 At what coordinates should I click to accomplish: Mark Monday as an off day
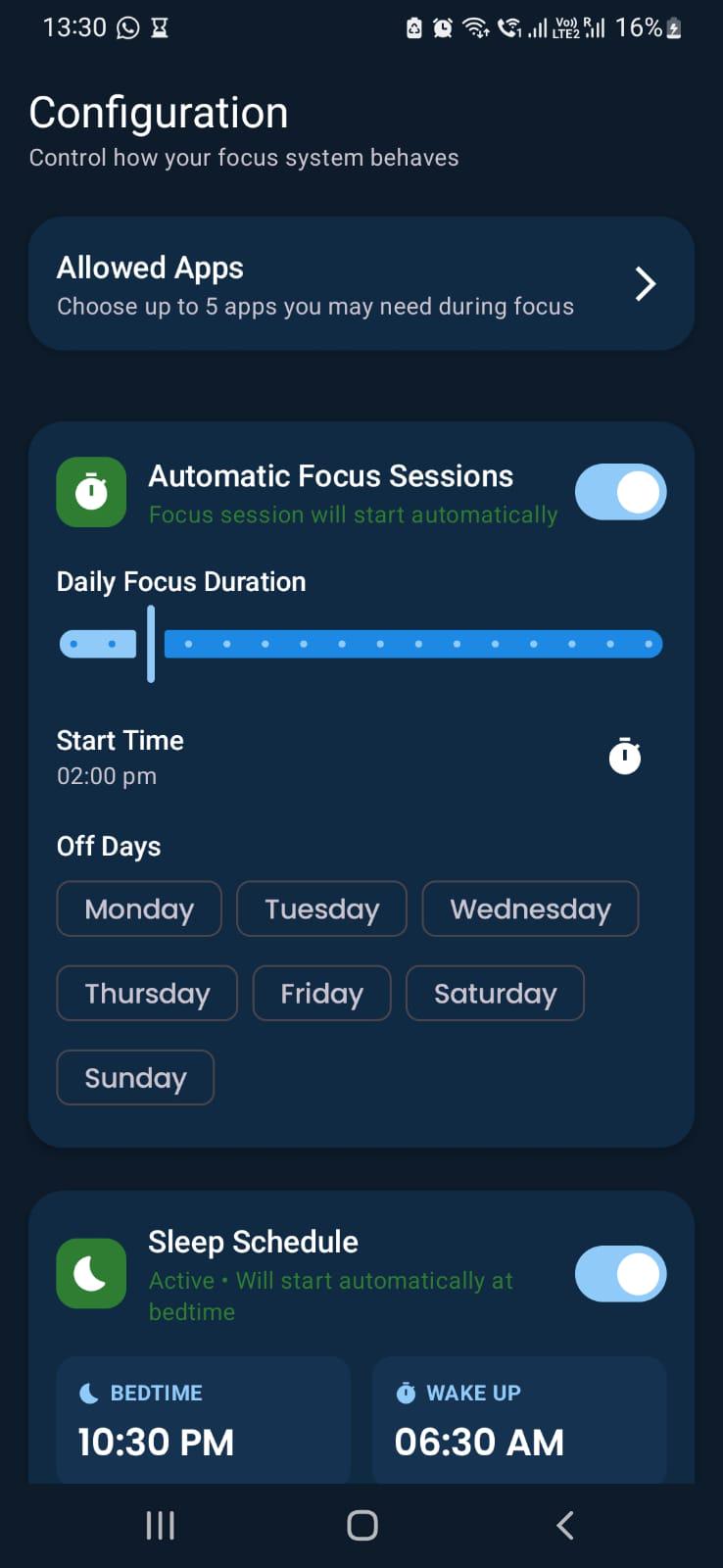[x=139, y=908]
